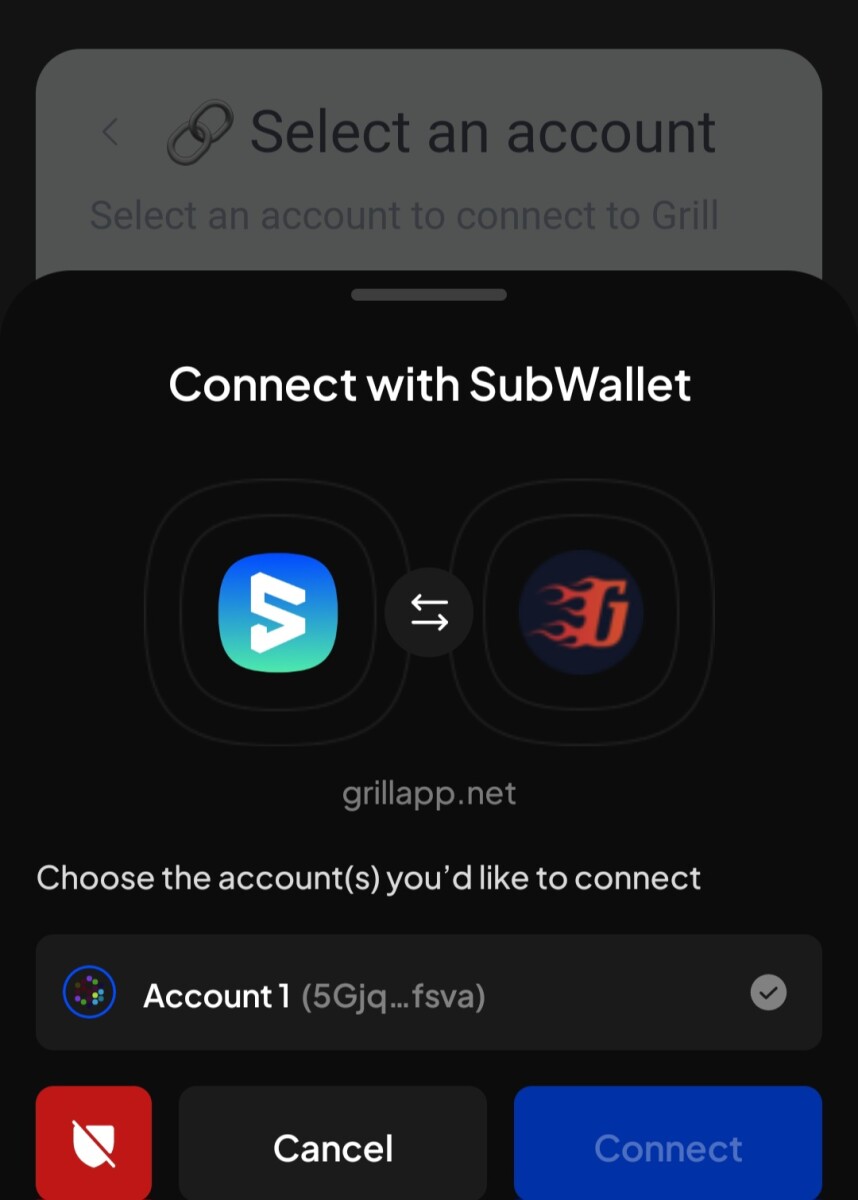The image size is (858, 1200).
Task: Click the SubWallet logo icon
Action: tap(277, 613)
